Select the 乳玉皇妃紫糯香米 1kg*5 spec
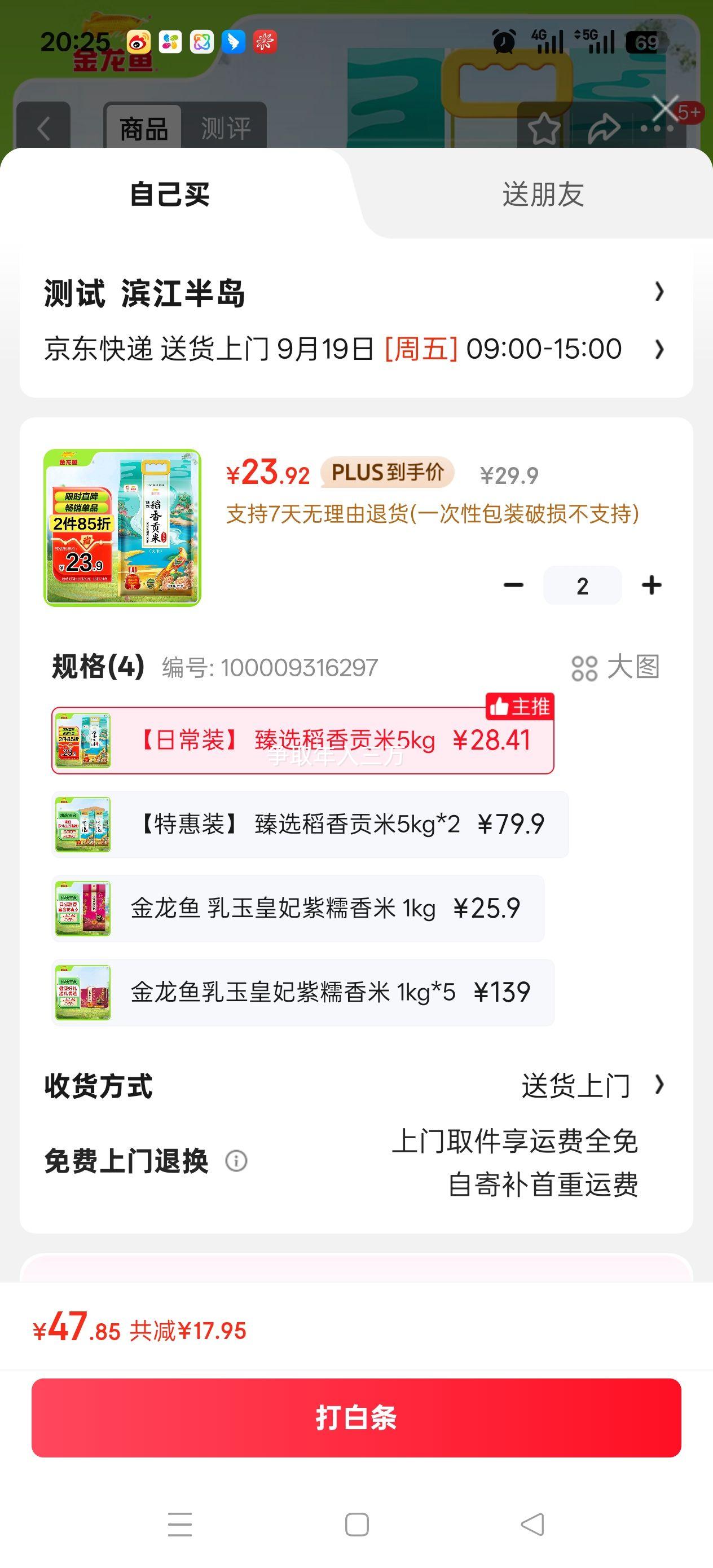Image resolution: width=713 pixels, height=1568 pixels. coord(356,992)
